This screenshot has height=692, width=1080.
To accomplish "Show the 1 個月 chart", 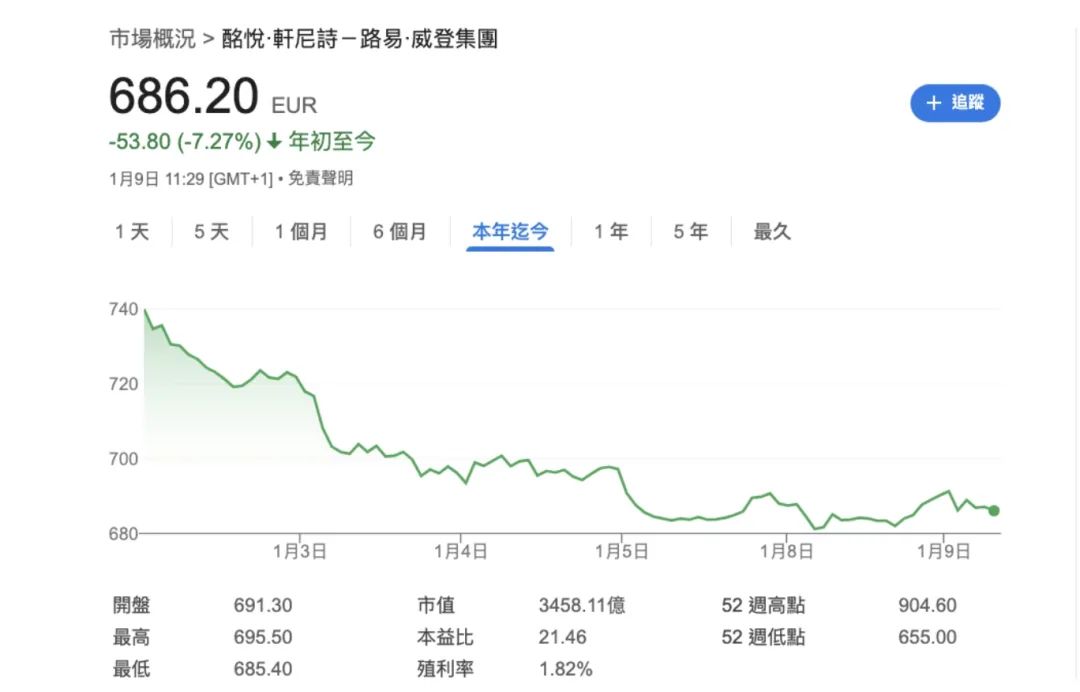I will tap(302, 232).
